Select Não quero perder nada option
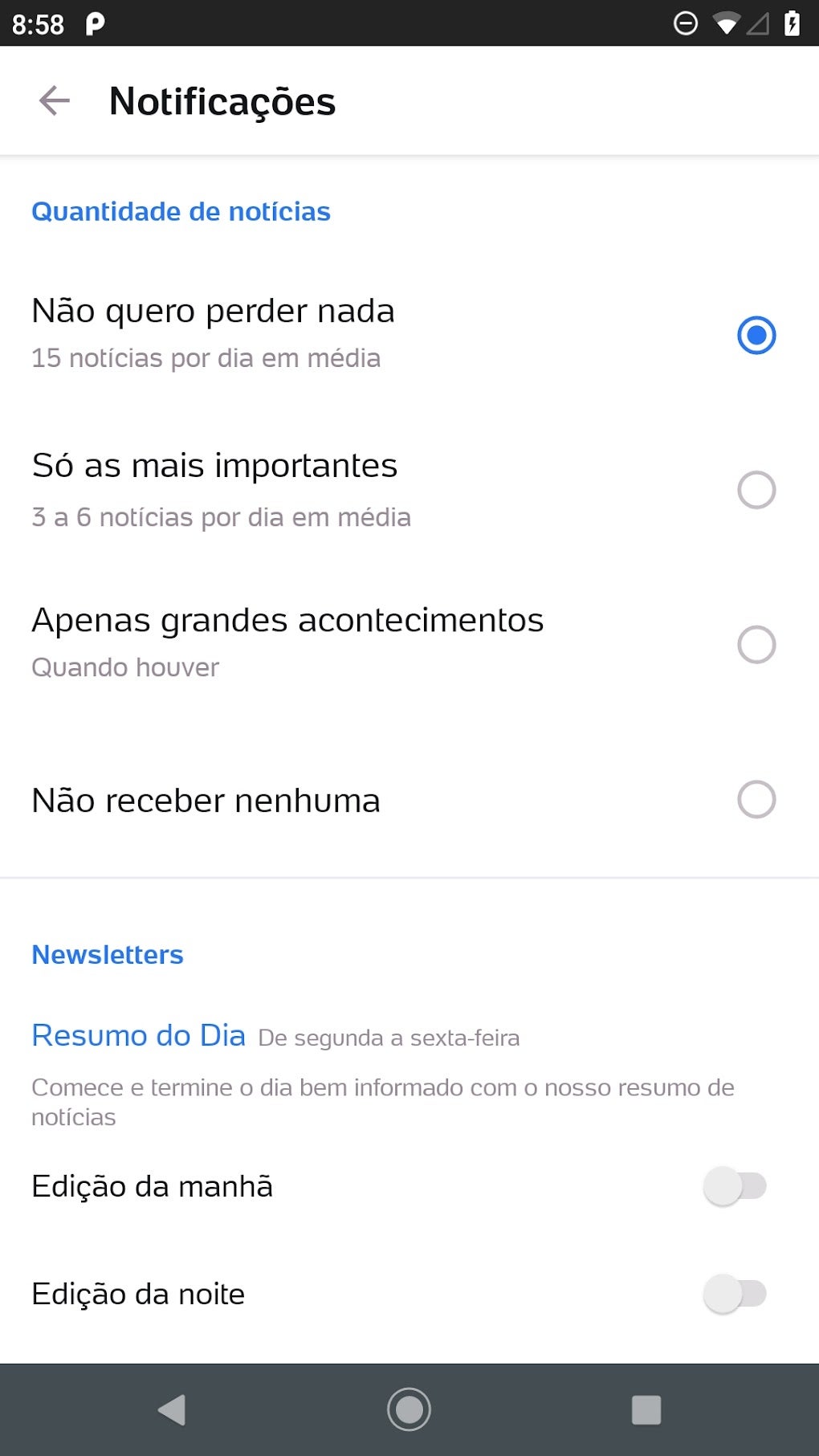This screenshot has height=1456, width=819. click(x=756, y=335)
